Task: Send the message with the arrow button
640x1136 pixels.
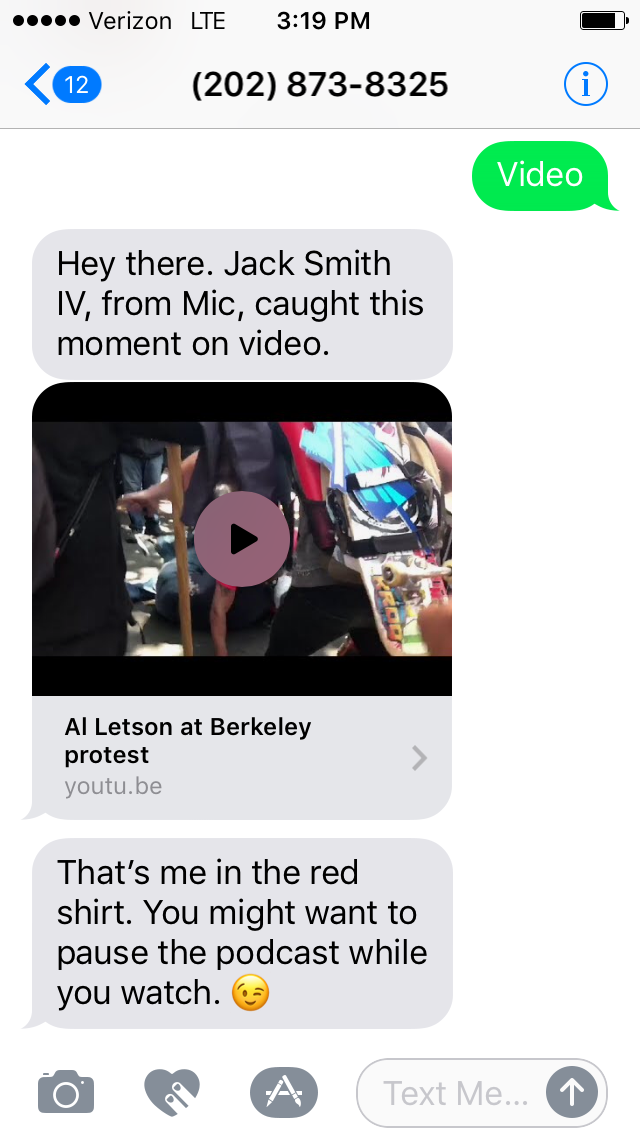Action: click(x=572, y=1092)
